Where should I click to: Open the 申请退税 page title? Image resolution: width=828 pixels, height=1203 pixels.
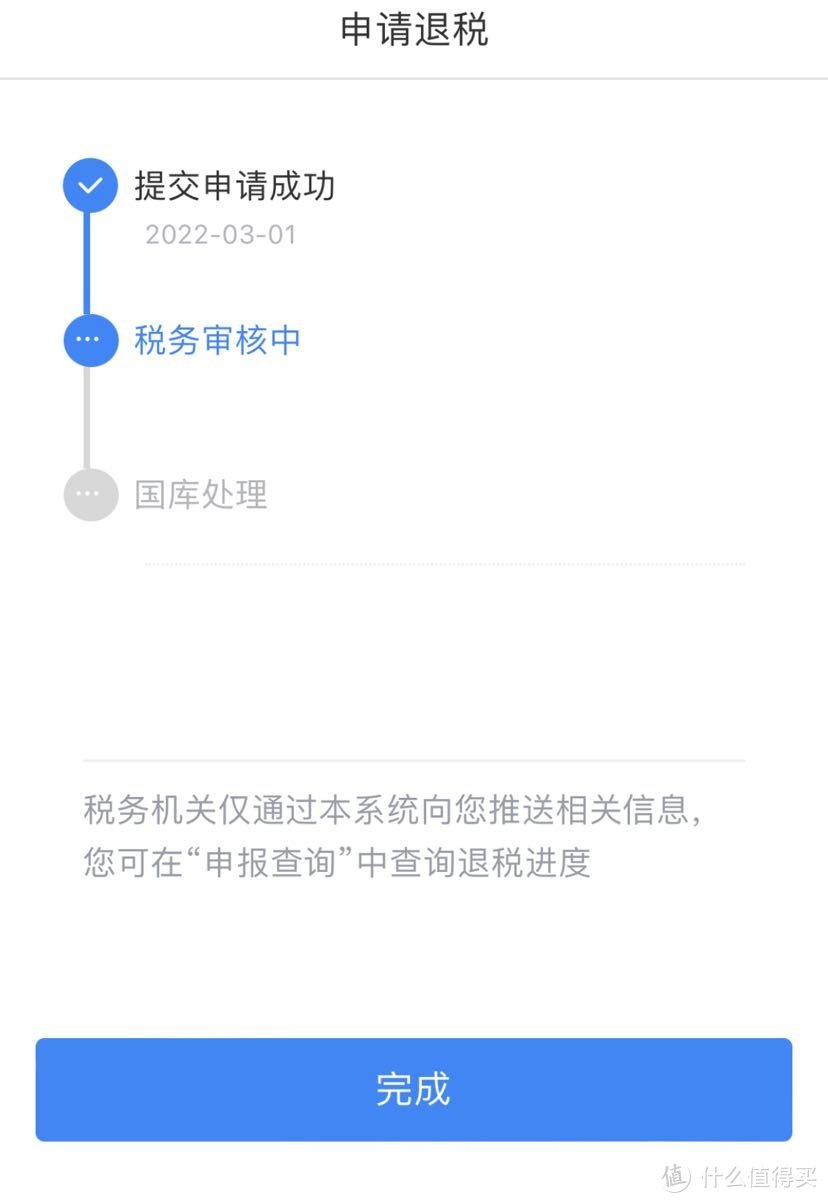tap(414, 30)
